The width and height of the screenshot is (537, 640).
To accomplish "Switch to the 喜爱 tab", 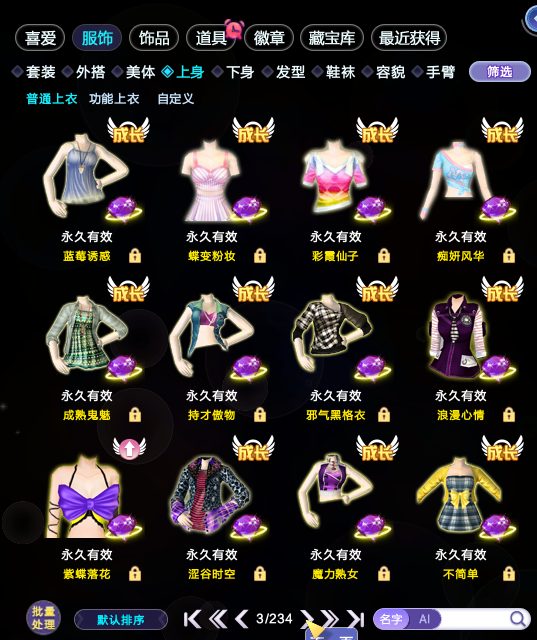I will click(40, 38).
